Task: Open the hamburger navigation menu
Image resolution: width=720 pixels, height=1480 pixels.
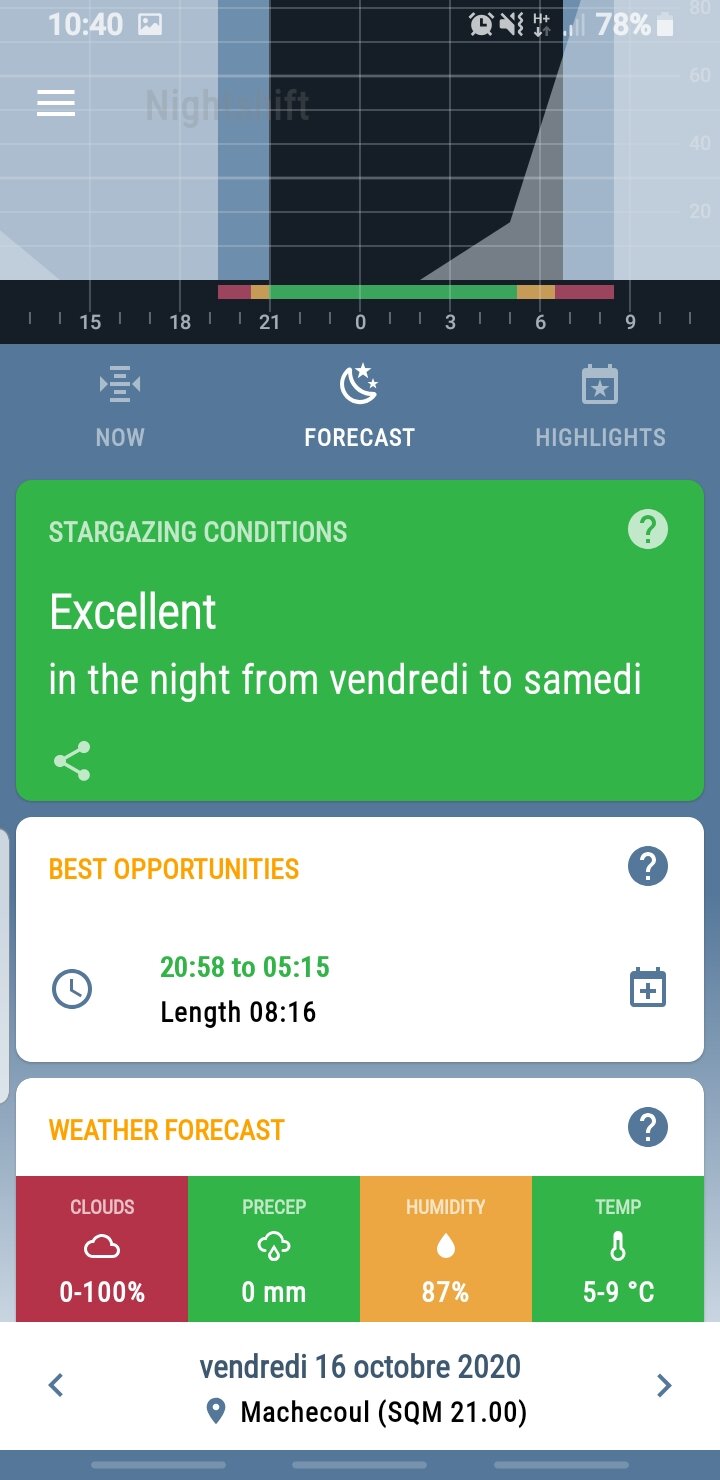Action: point(56,103)
